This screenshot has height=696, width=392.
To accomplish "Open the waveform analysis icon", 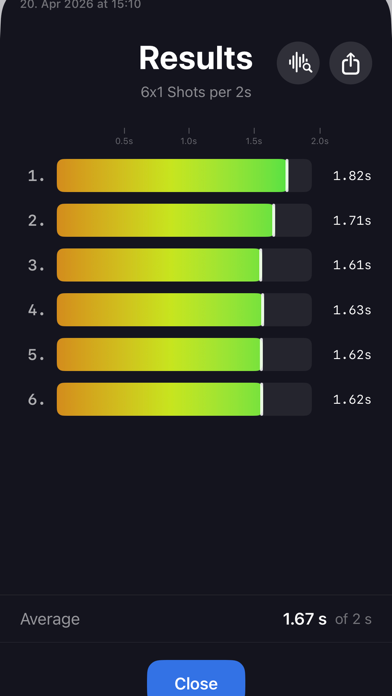I will coord(298,63).
